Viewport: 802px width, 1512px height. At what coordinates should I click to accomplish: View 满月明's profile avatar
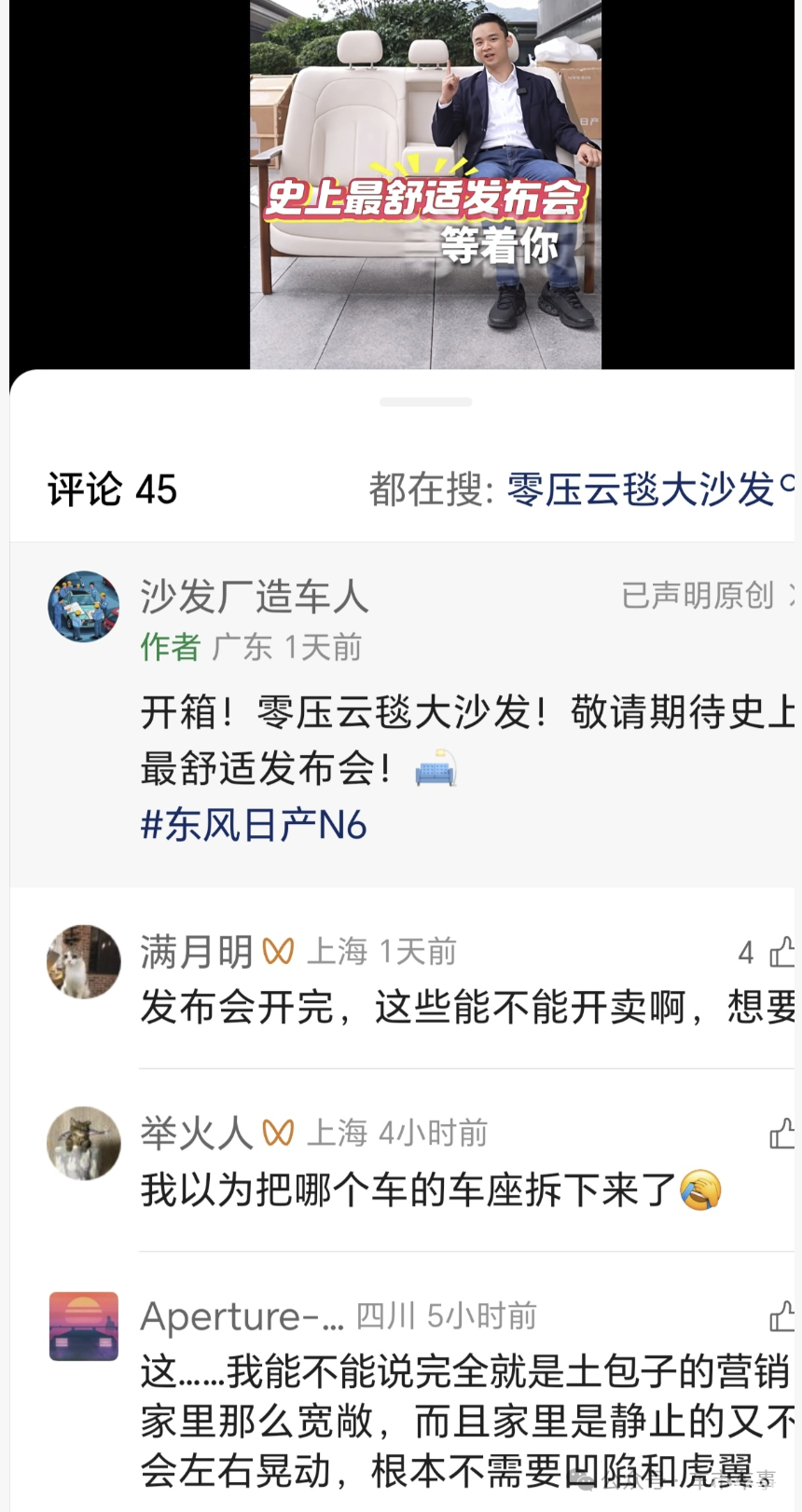84,962
